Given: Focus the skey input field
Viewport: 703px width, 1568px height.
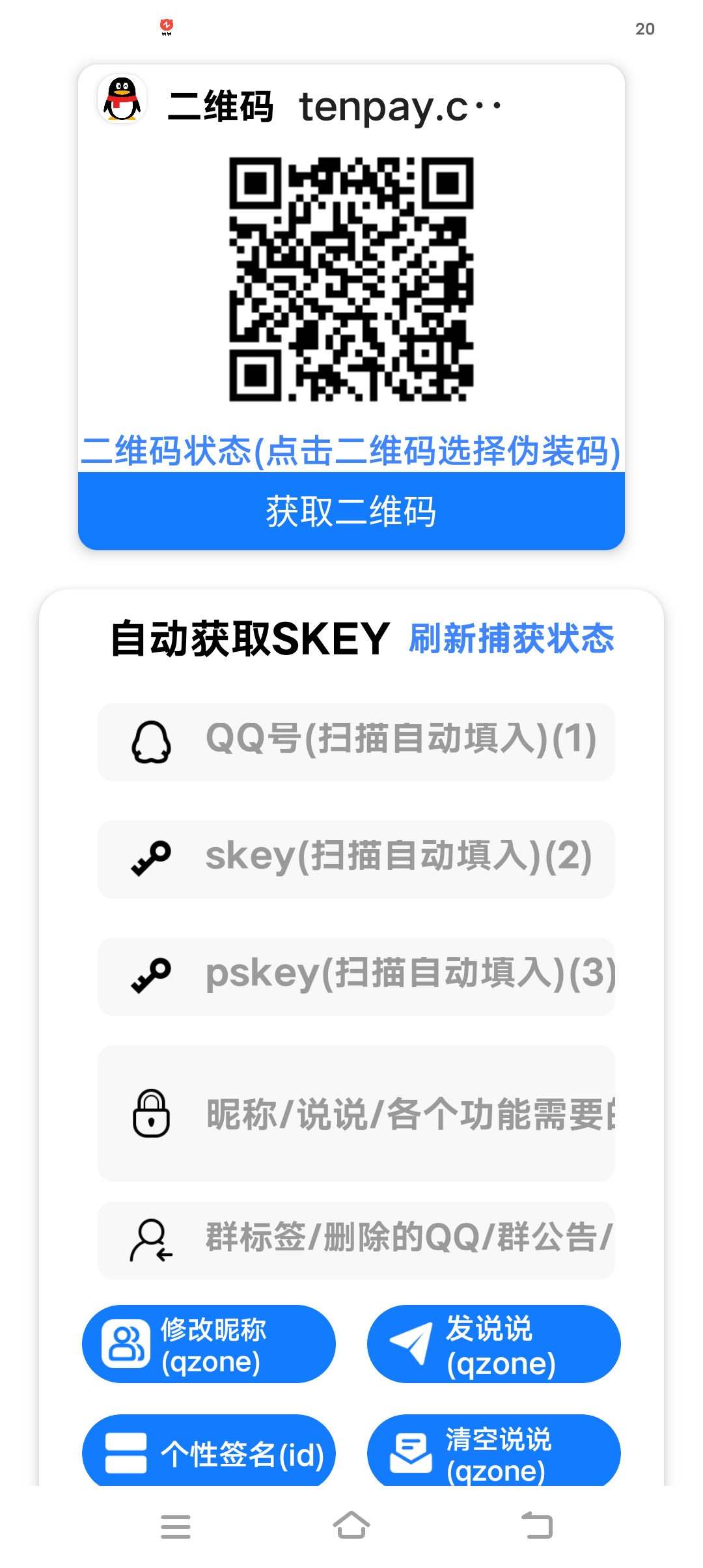Looking at the screenshot, I should (x=356, y=860).
